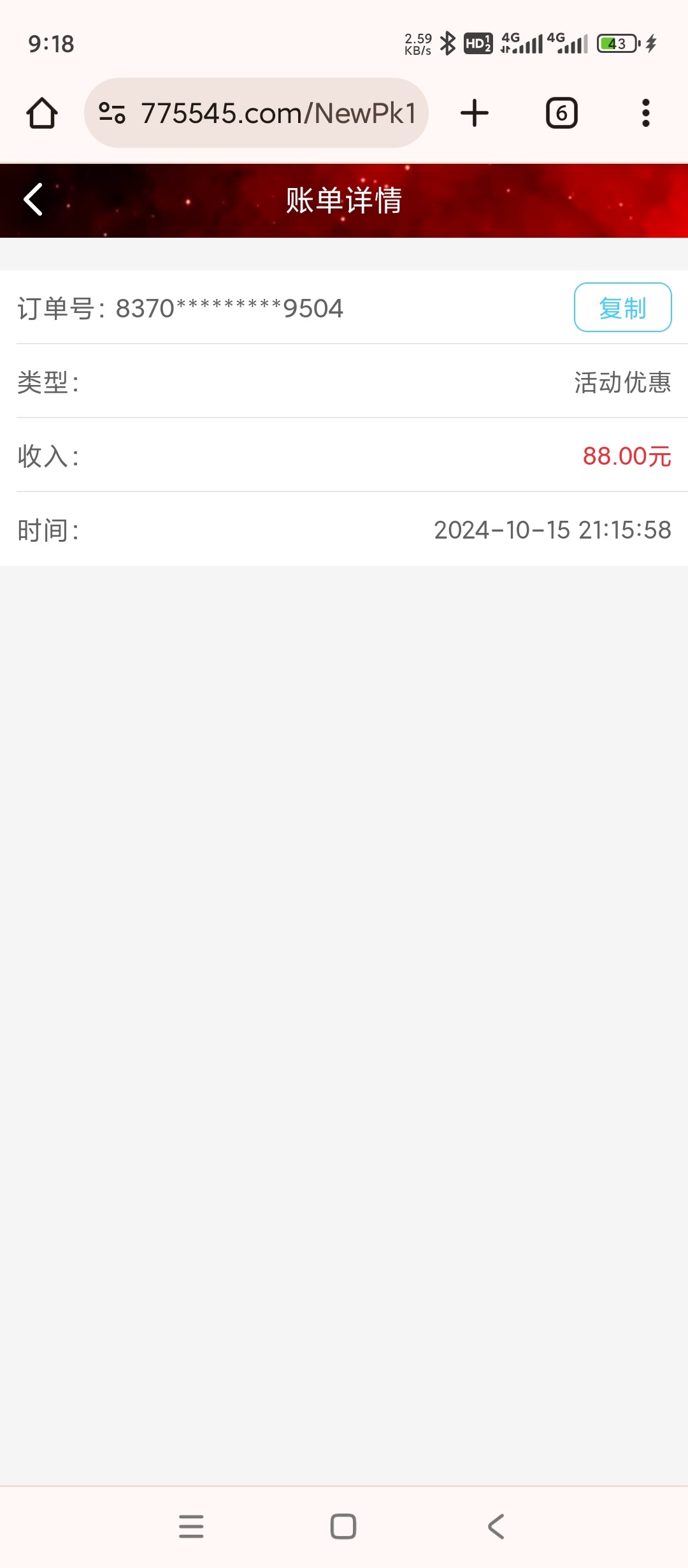Show the open tabs switcher
Viewport: 688px width, 1568px height.
(561, 113)
